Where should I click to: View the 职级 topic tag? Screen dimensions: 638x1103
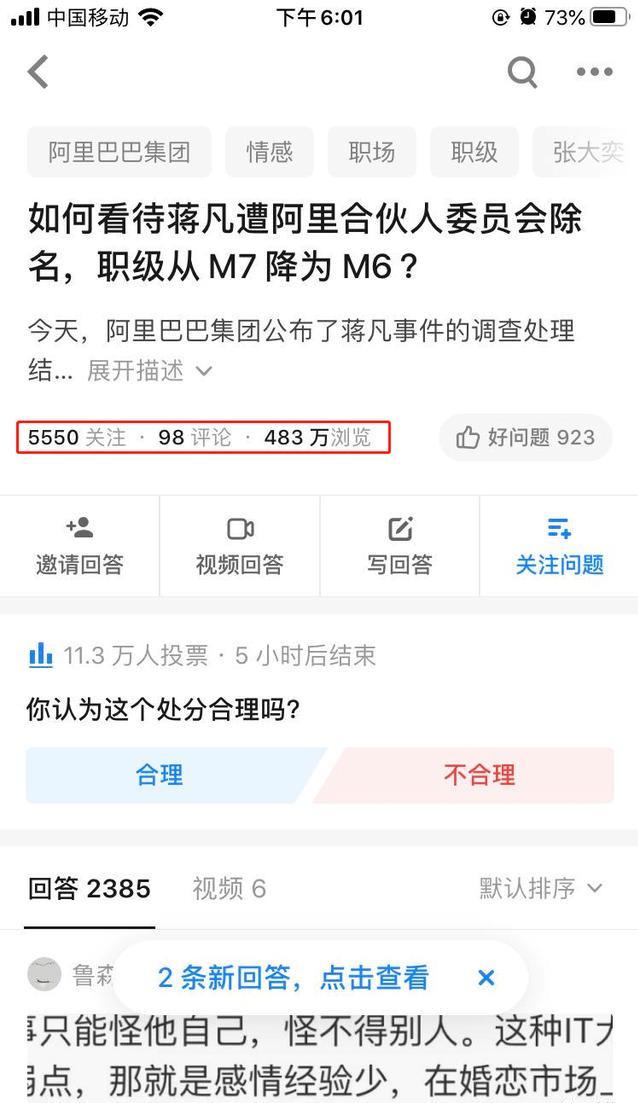(x=474, y=152)
